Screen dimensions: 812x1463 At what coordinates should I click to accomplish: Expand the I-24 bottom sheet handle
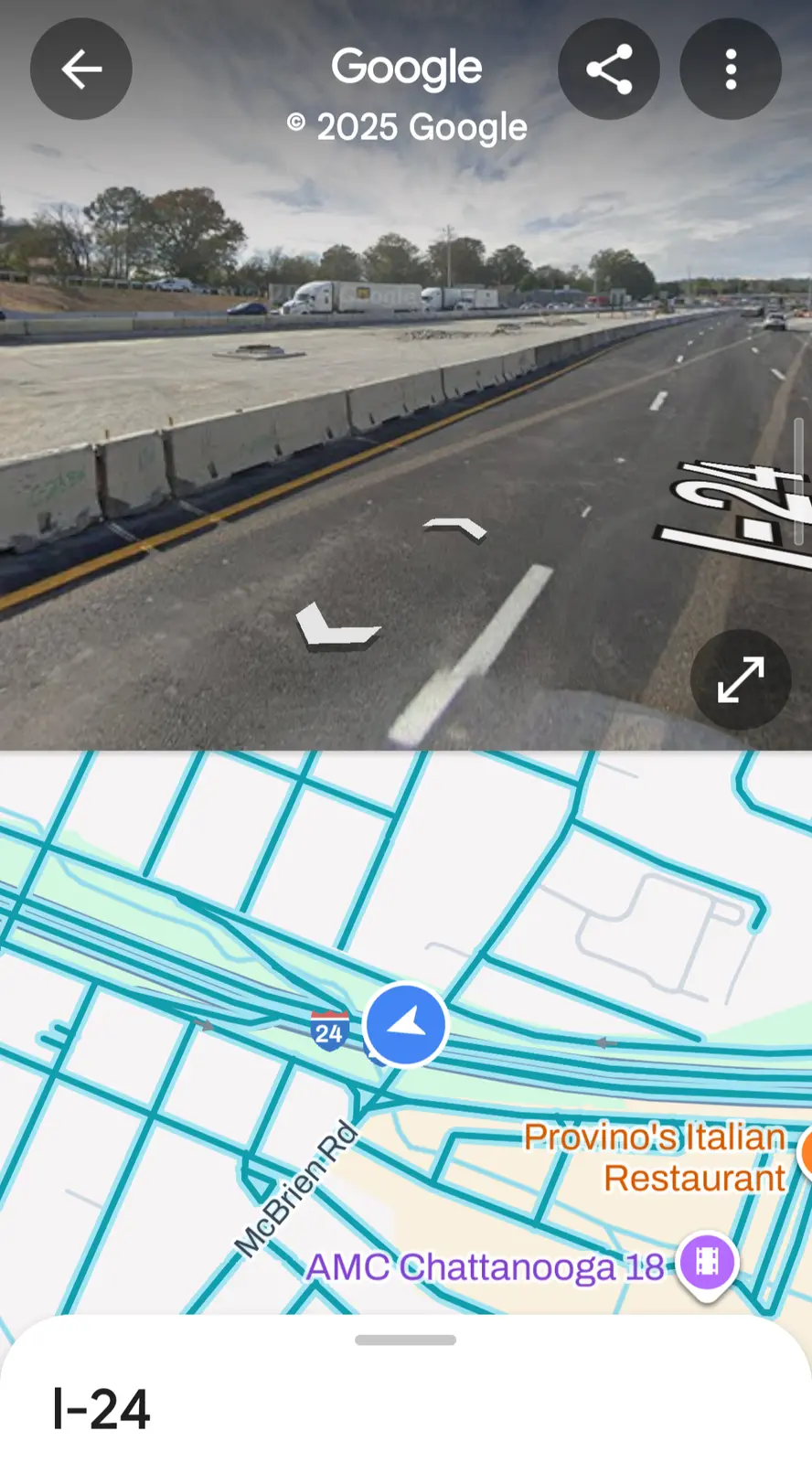pos(406,1340)
